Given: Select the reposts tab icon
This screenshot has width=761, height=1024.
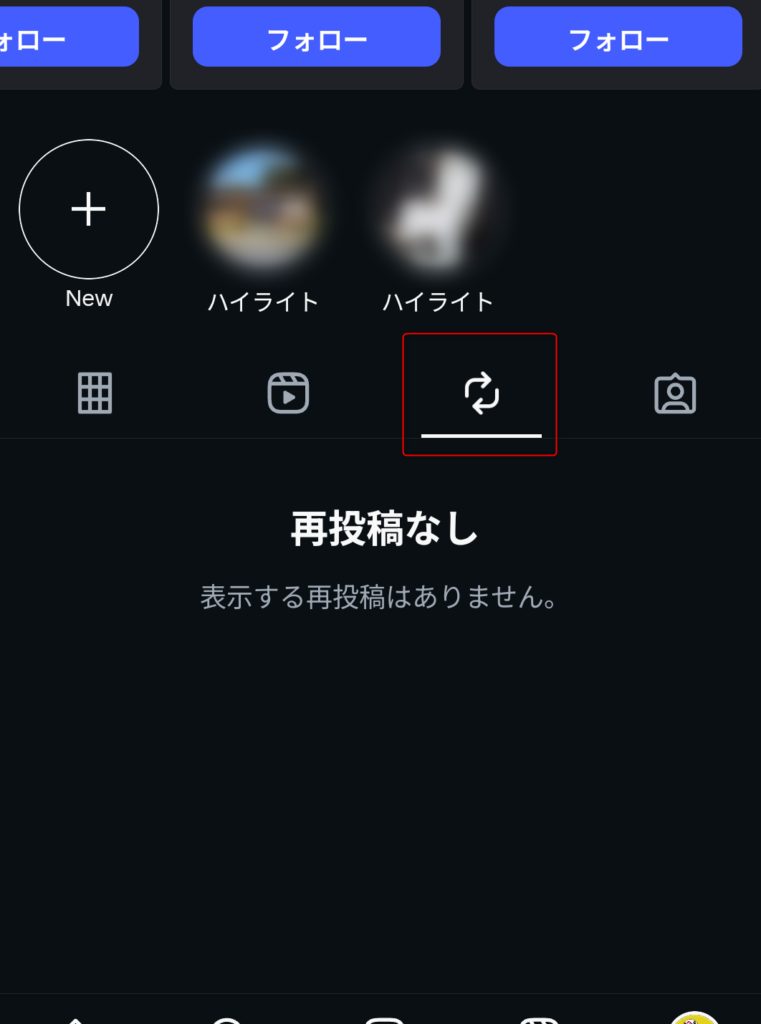Looking at the screenshot, I should pyautogui.click(x=480, y=393).
